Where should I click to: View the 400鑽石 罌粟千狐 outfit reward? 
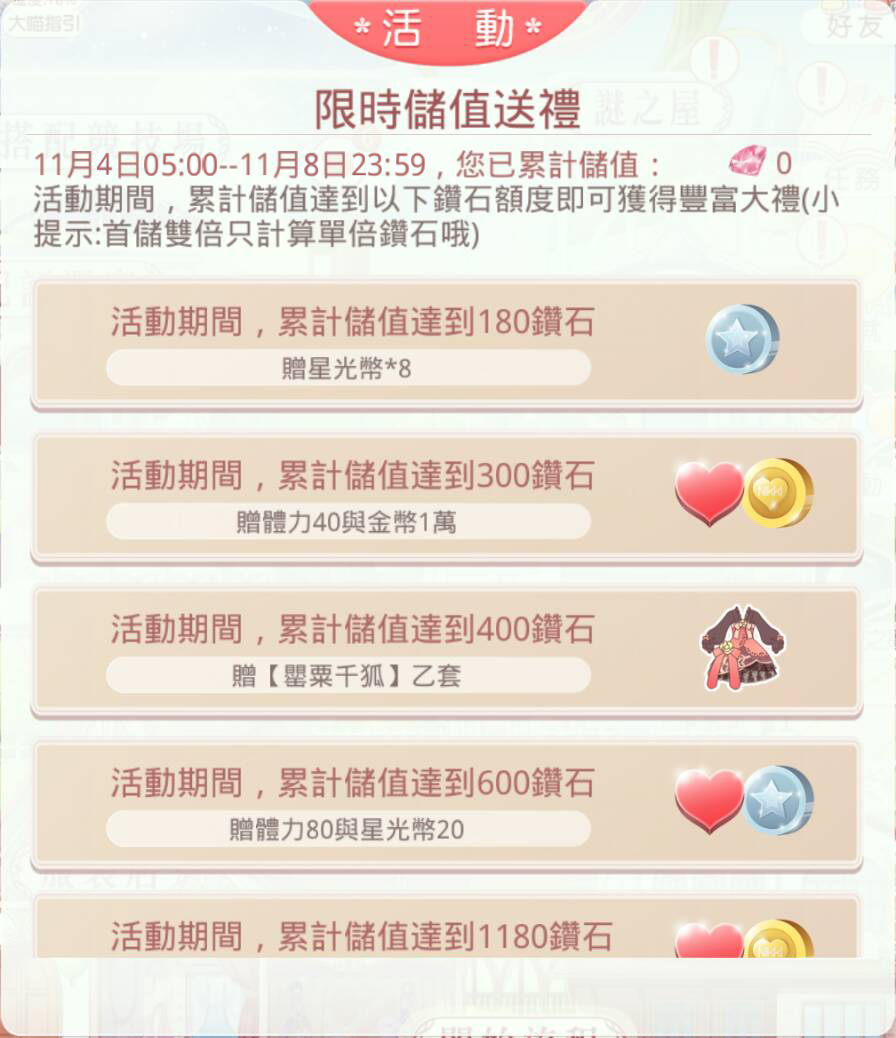tap(446, 651)
